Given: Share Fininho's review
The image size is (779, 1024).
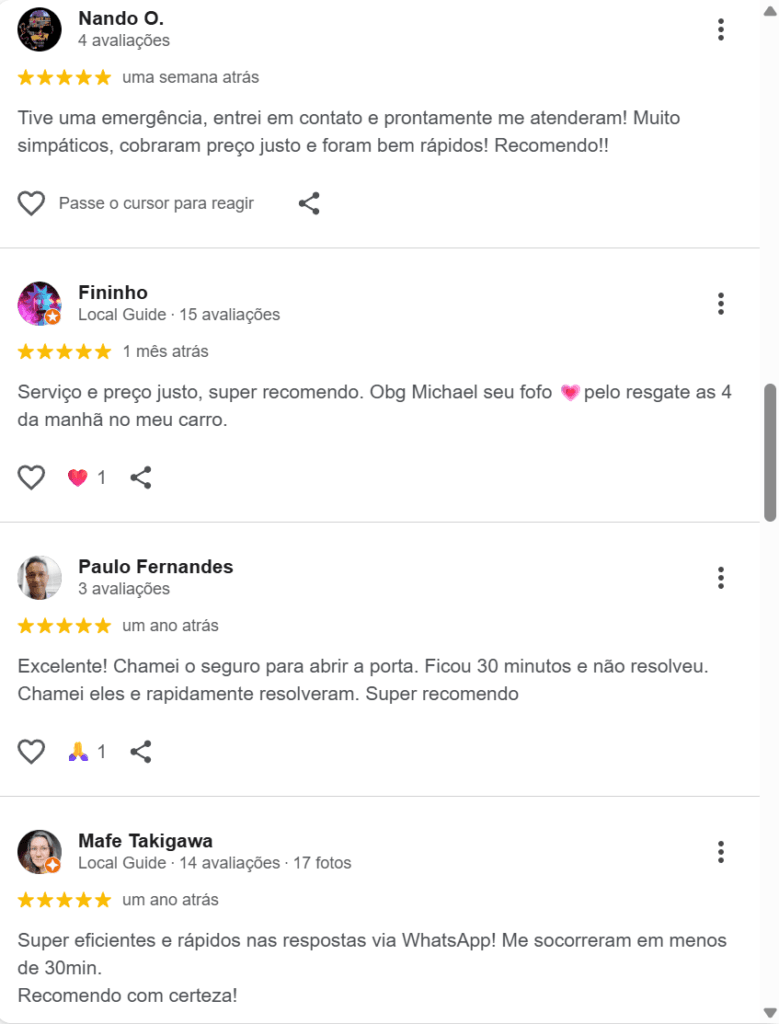Looking at the screenshot, I should pyautogui.click(x=141, y=478).
